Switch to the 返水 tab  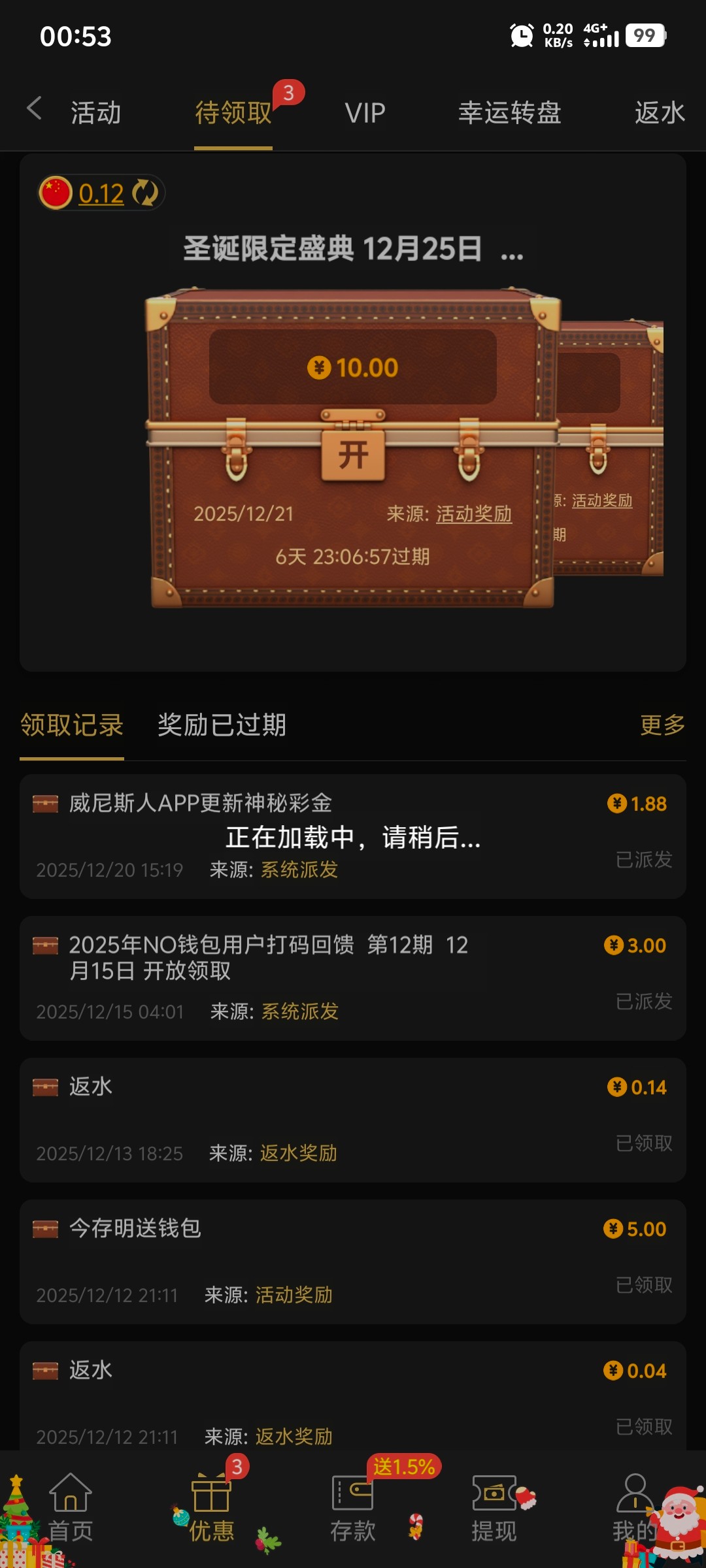pos(659,112)
